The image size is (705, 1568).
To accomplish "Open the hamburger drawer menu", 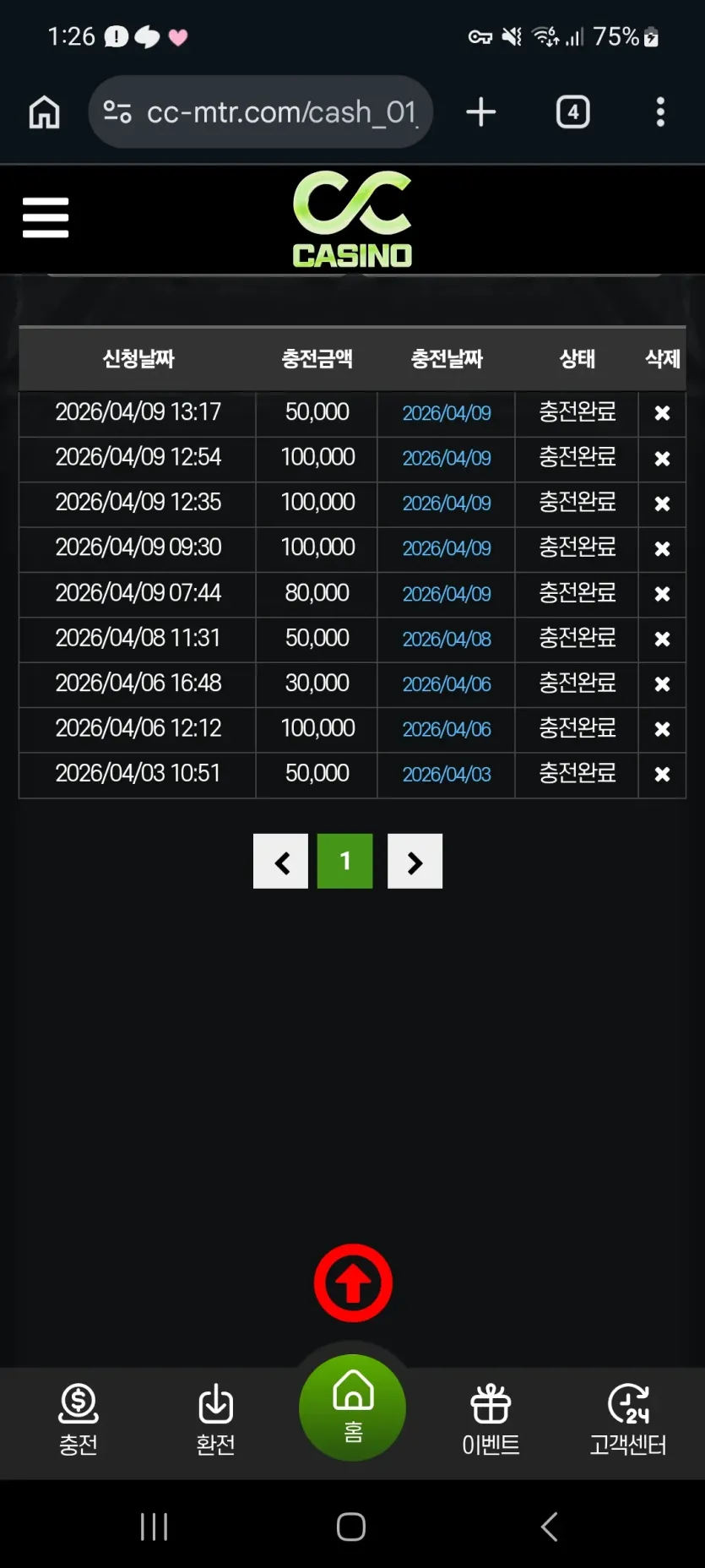I will click(46, 218).
